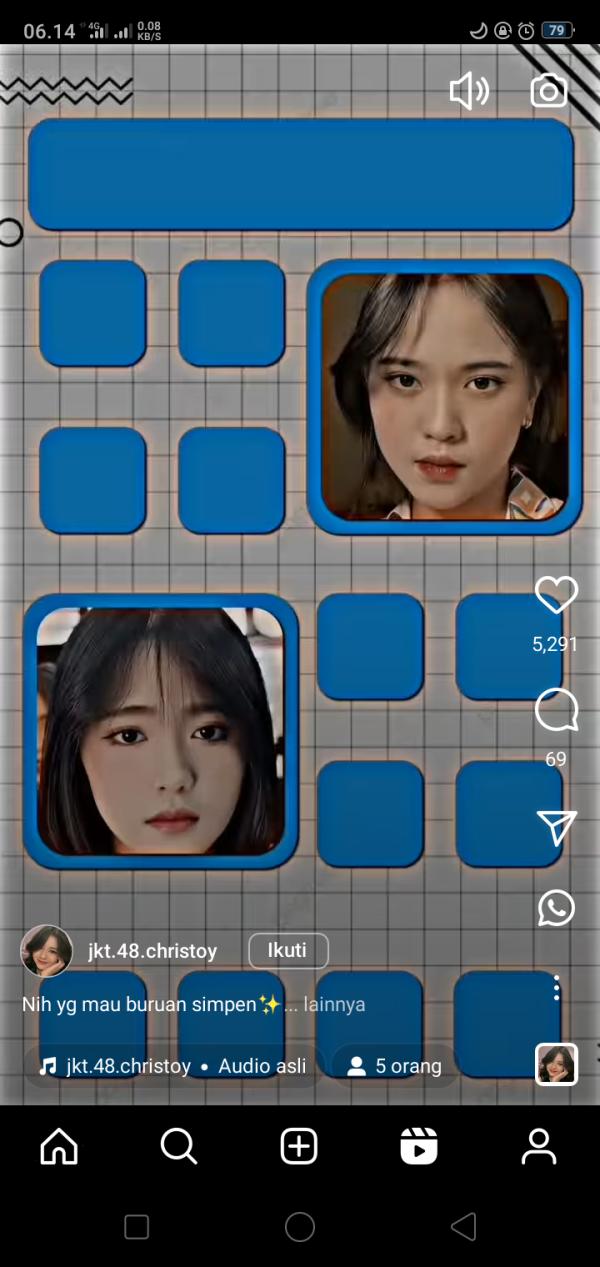600x1267 pixels.
Task: Go to the system home screen
Action: 300,1227
